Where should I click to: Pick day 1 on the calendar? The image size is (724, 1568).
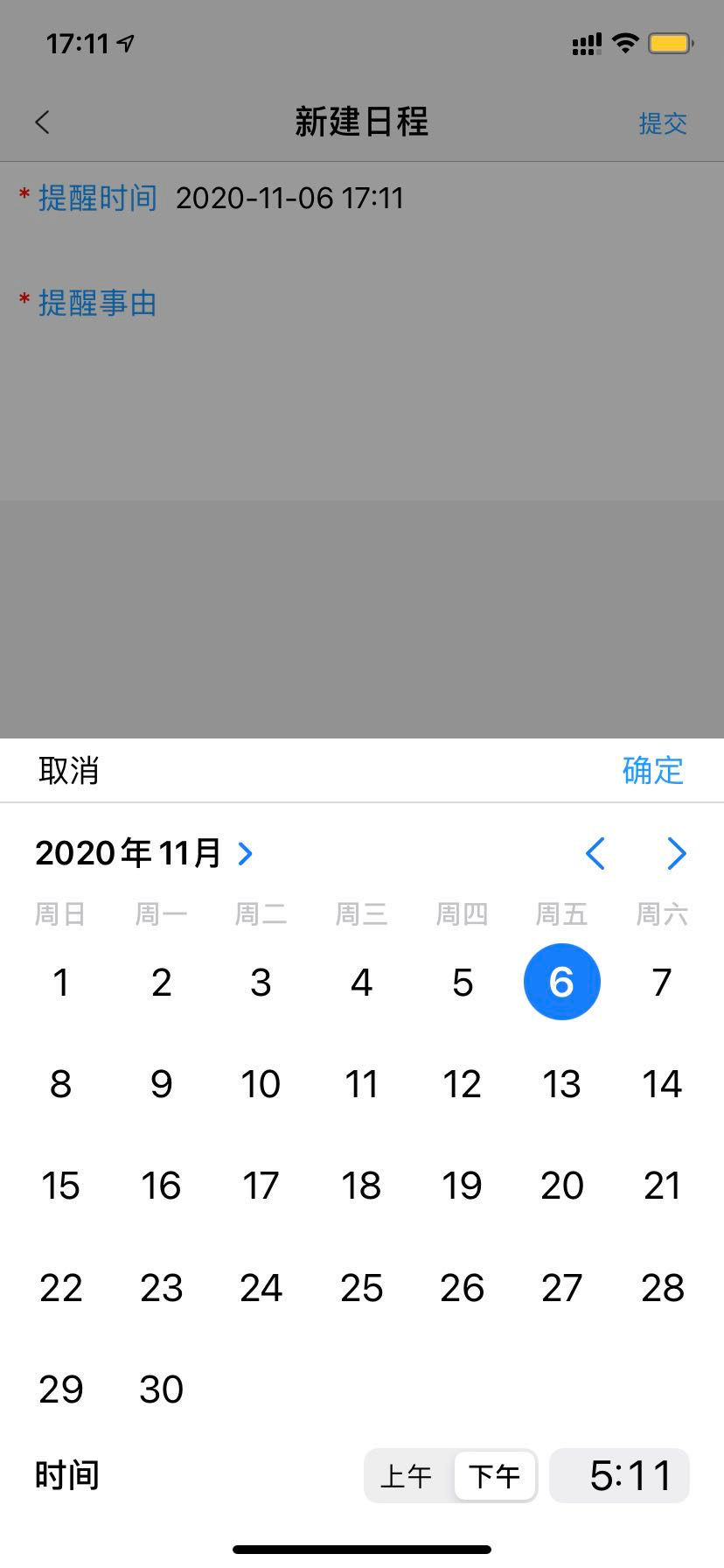pos(60,983)
